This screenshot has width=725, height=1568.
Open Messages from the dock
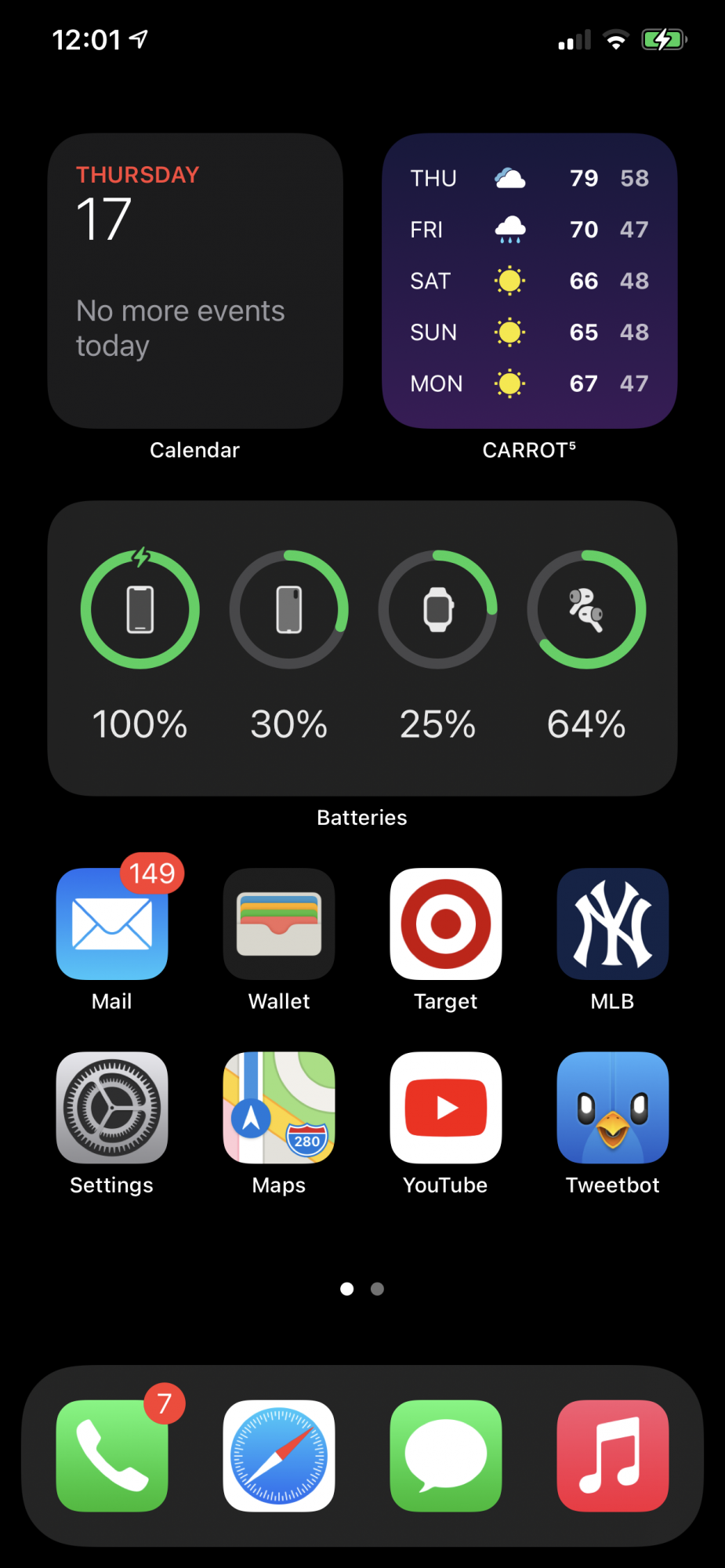446,1455
